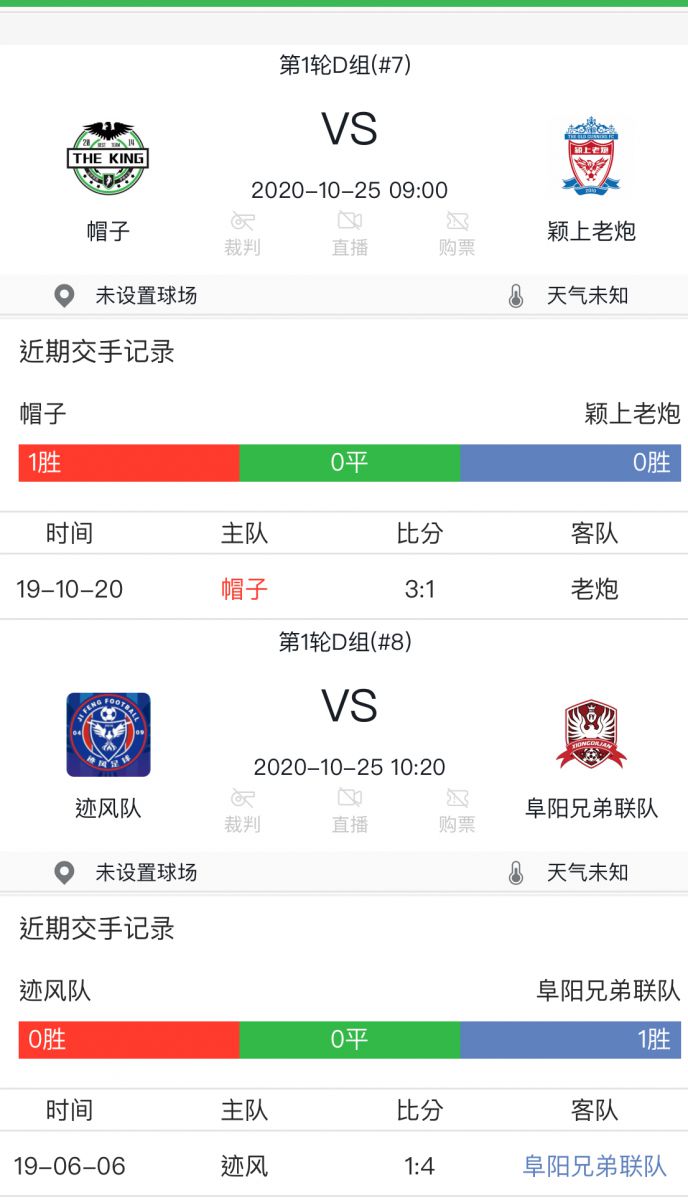Viewport: 688px width, 1200px height.
Task: Tap the 购票 icon for match #7
Action: click(x=457, y=233)
